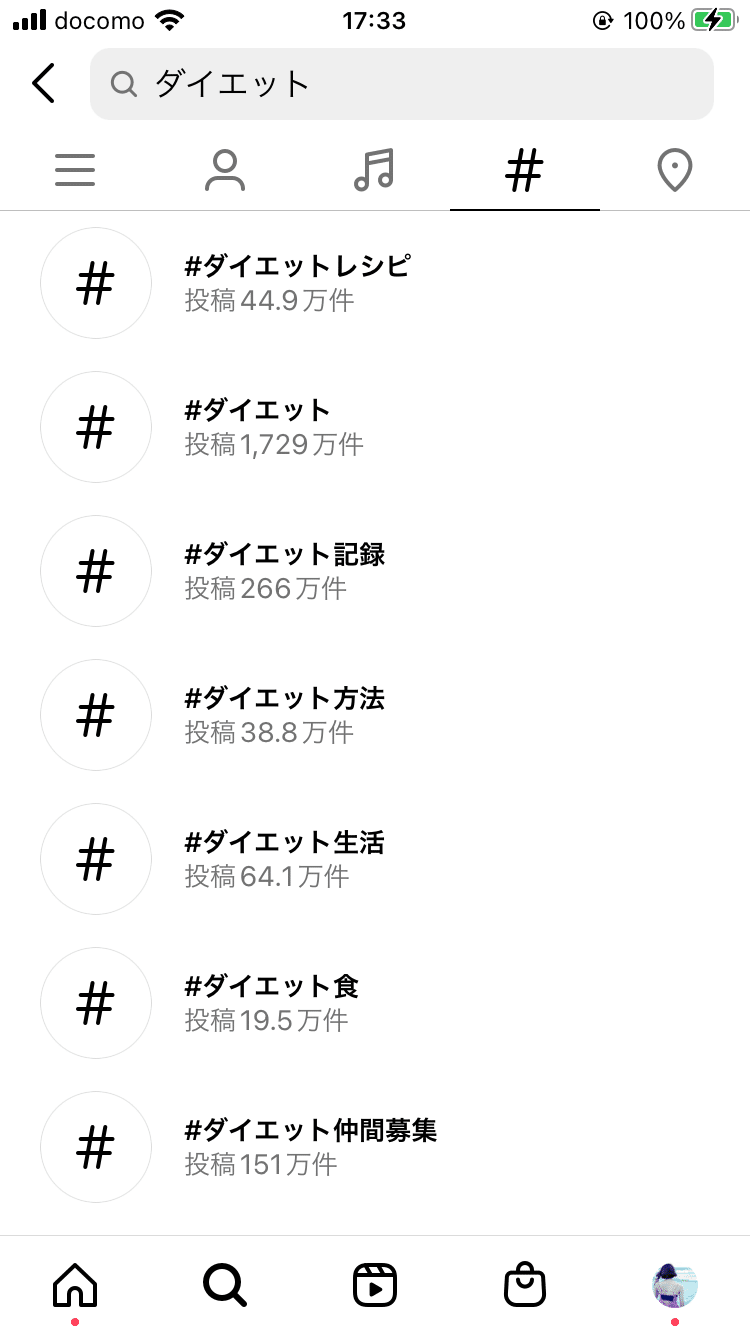
Task: Open the shop tab
Action: click(525, 1284)
